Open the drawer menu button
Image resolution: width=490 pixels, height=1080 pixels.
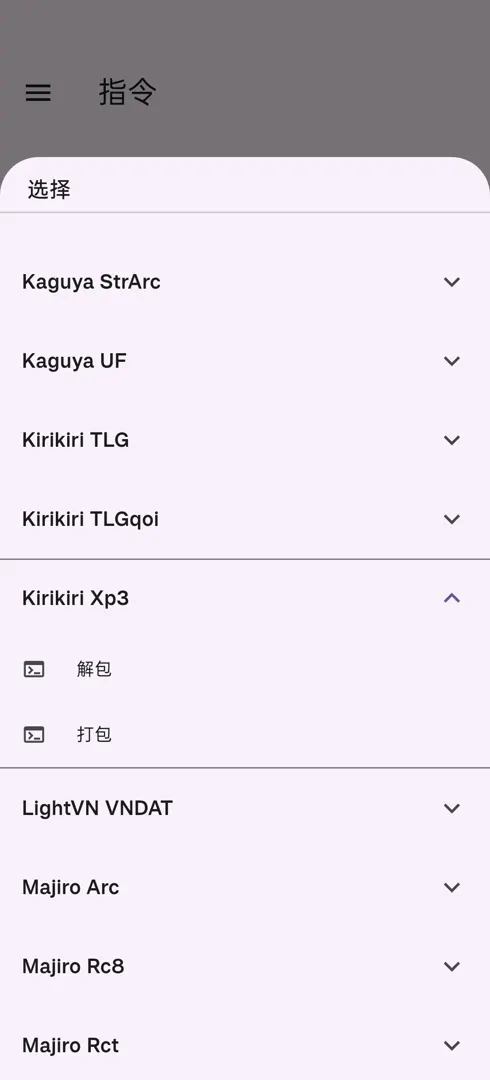[x=38, y=92]
